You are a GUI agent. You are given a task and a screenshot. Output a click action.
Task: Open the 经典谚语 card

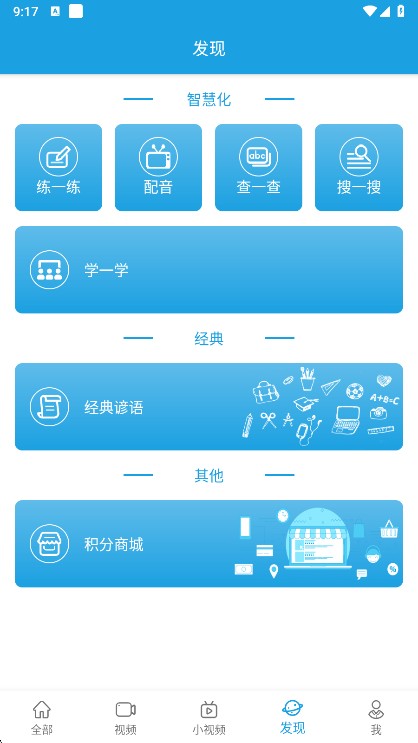(209, 407)
